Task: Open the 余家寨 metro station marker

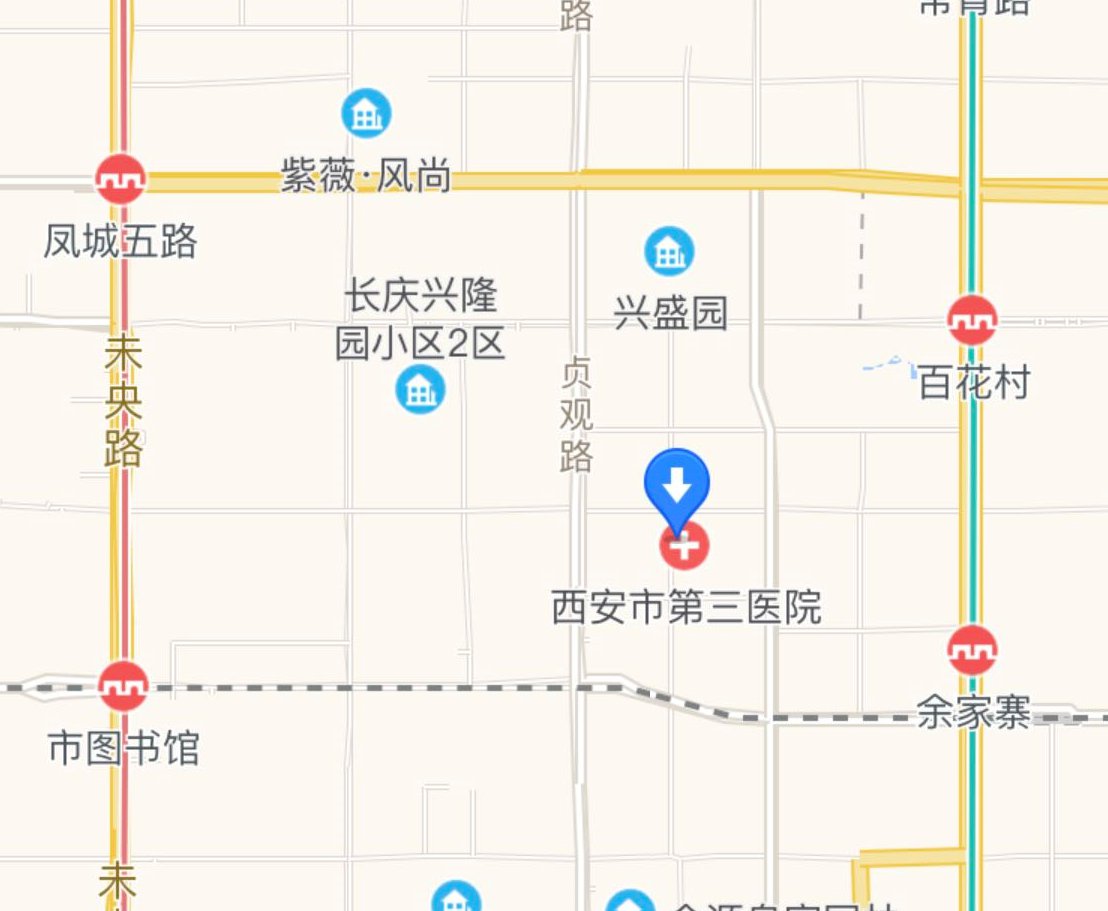Action: (972, 650)
